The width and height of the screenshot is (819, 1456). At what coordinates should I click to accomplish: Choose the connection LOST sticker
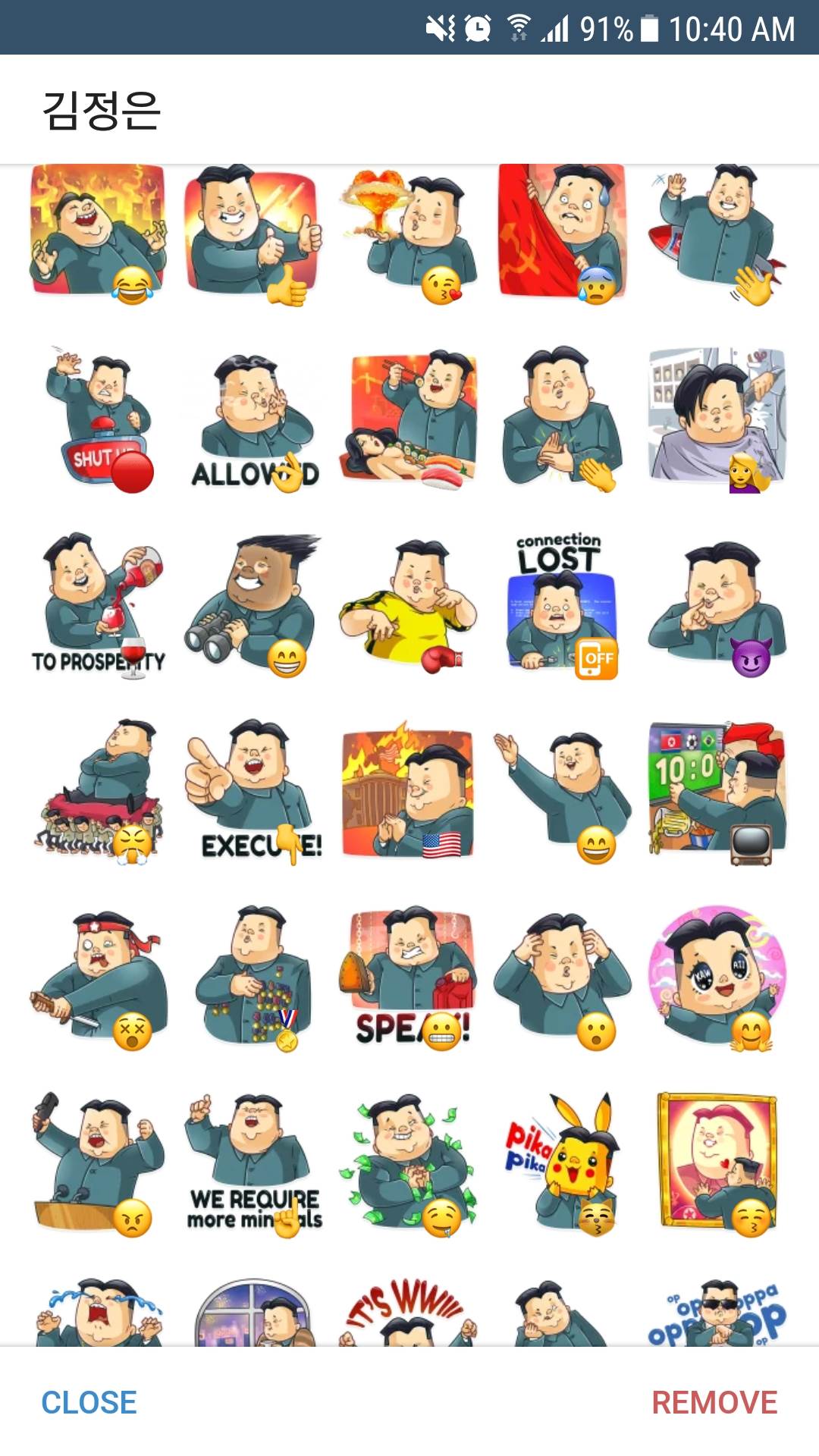pos(561,604)
